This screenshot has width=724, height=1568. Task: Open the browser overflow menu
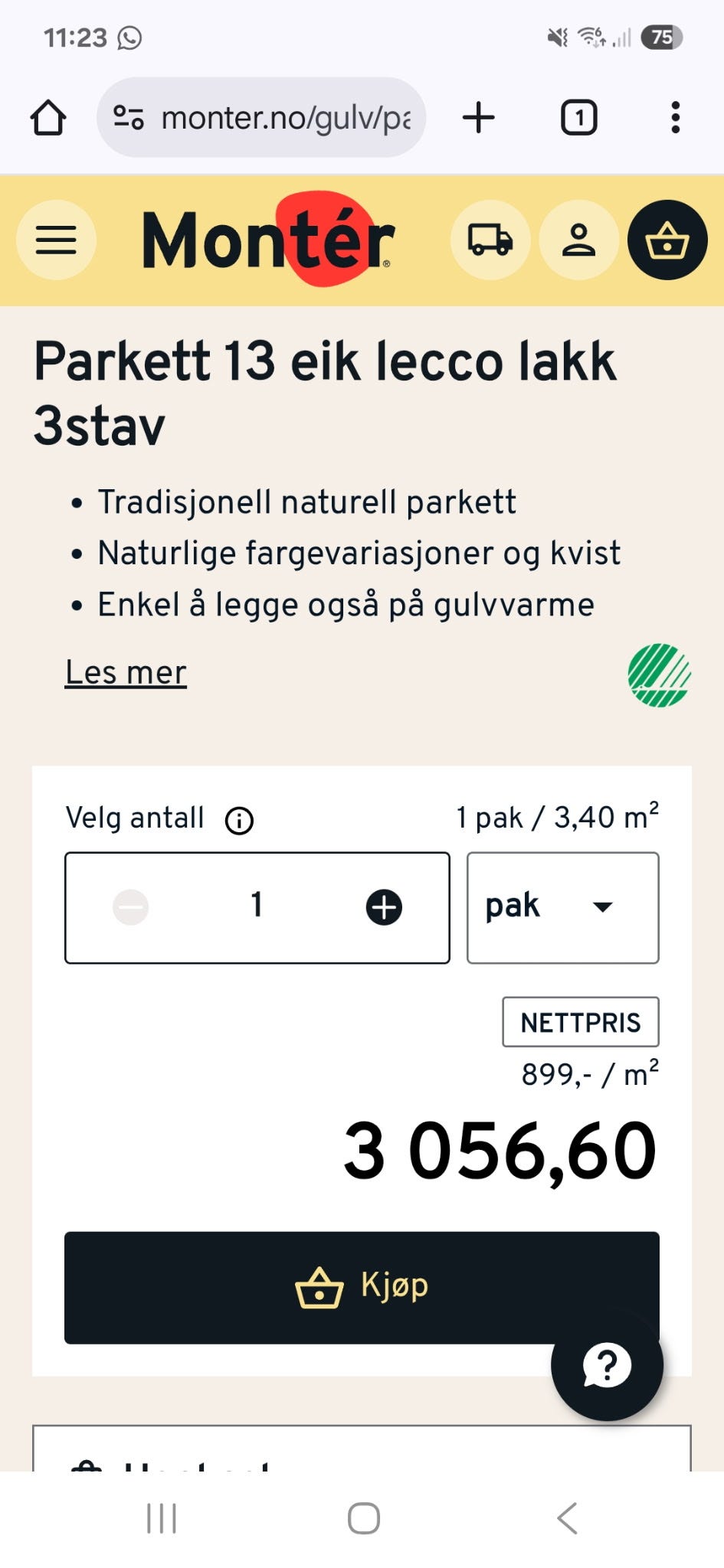coord(675,117)
